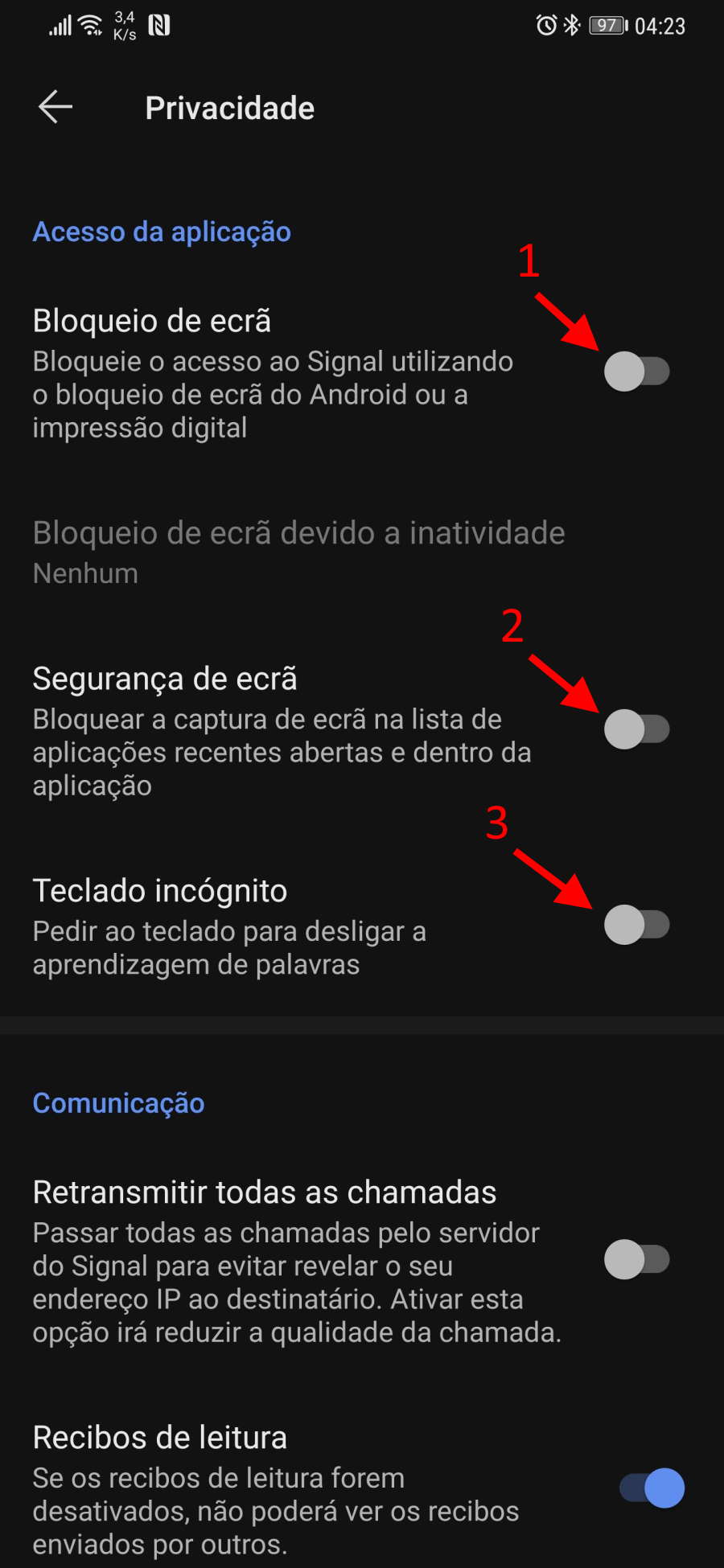Toggle Teclado incógnito on
The height and width of the screenshot is (1568, 724).
point(637,925)
